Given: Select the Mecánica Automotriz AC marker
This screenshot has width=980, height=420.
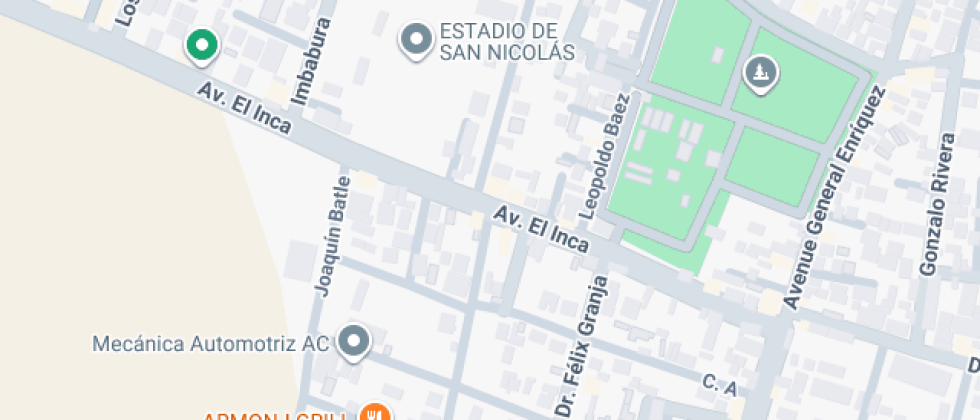Looking at the screenshot, I should pos(353,342).
